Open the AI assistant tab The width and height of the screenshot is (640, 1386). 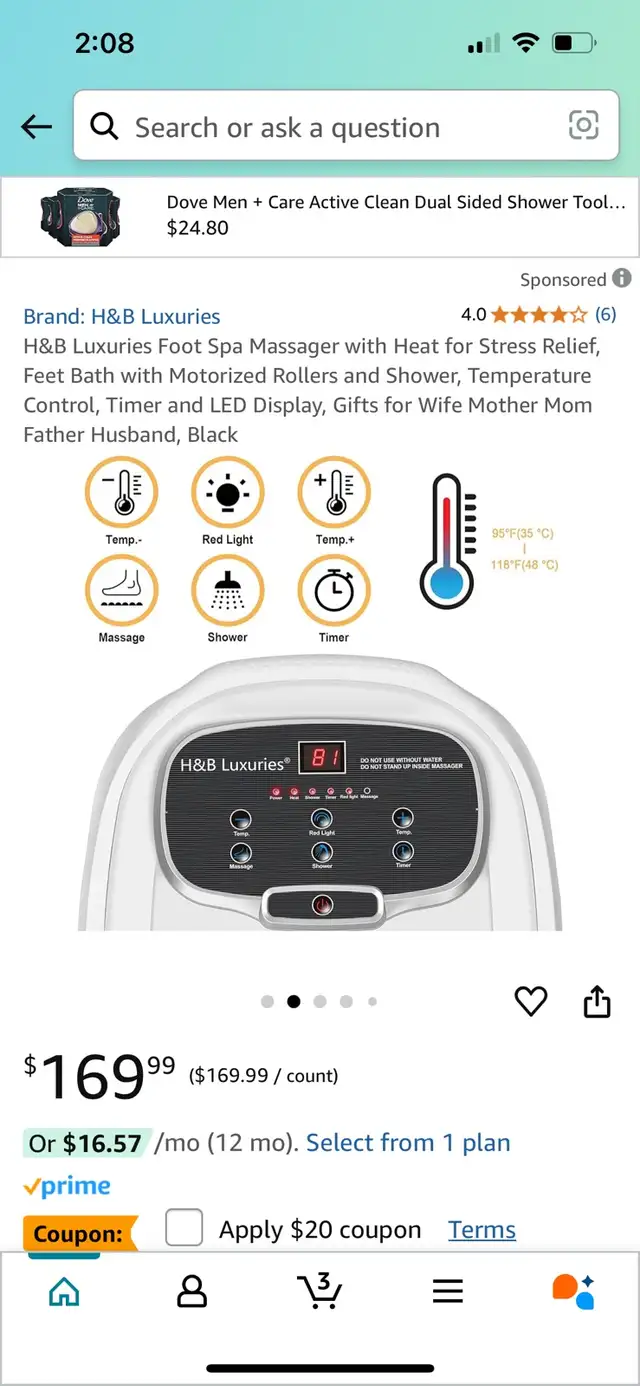click(574, 1292)
